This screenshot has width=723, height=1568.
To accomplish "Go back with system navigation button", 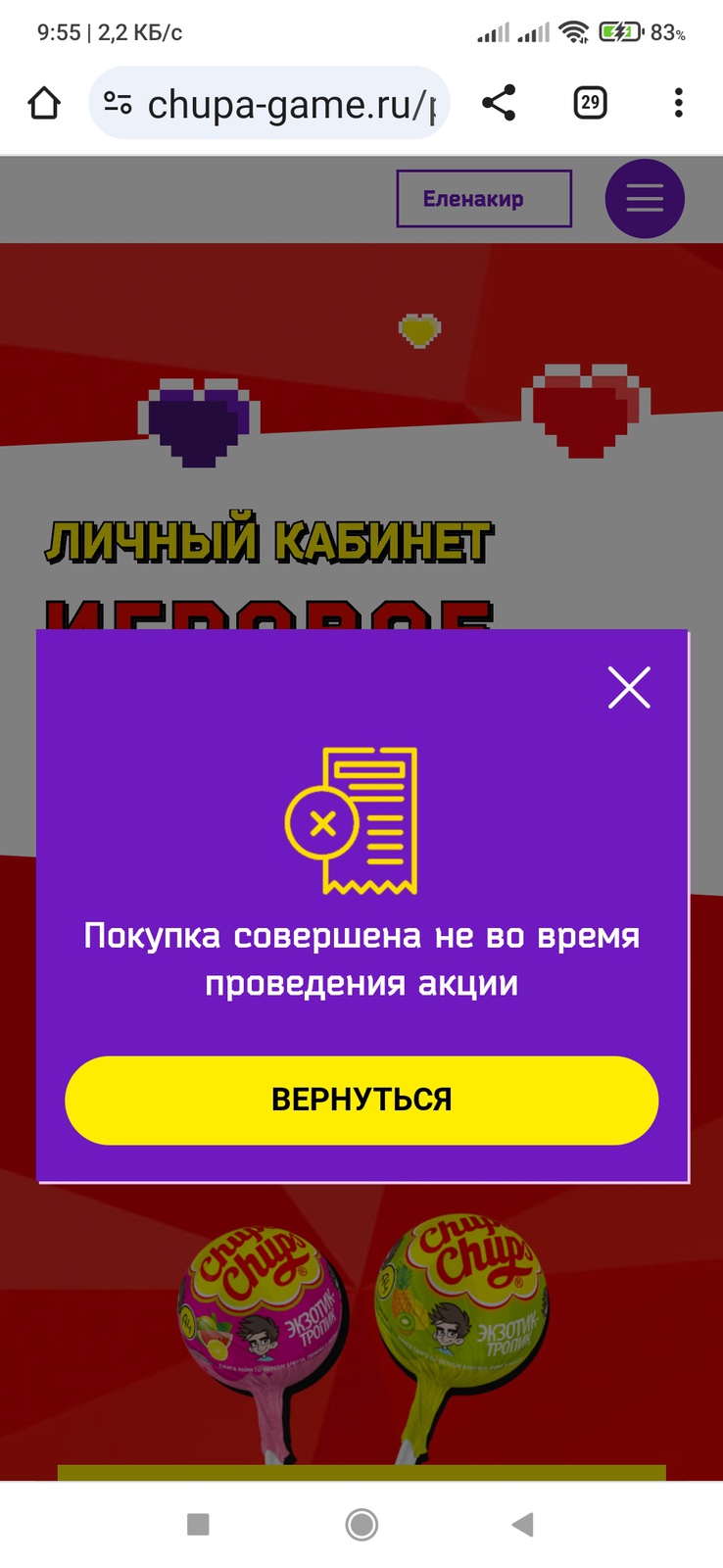I will 523,1524.
